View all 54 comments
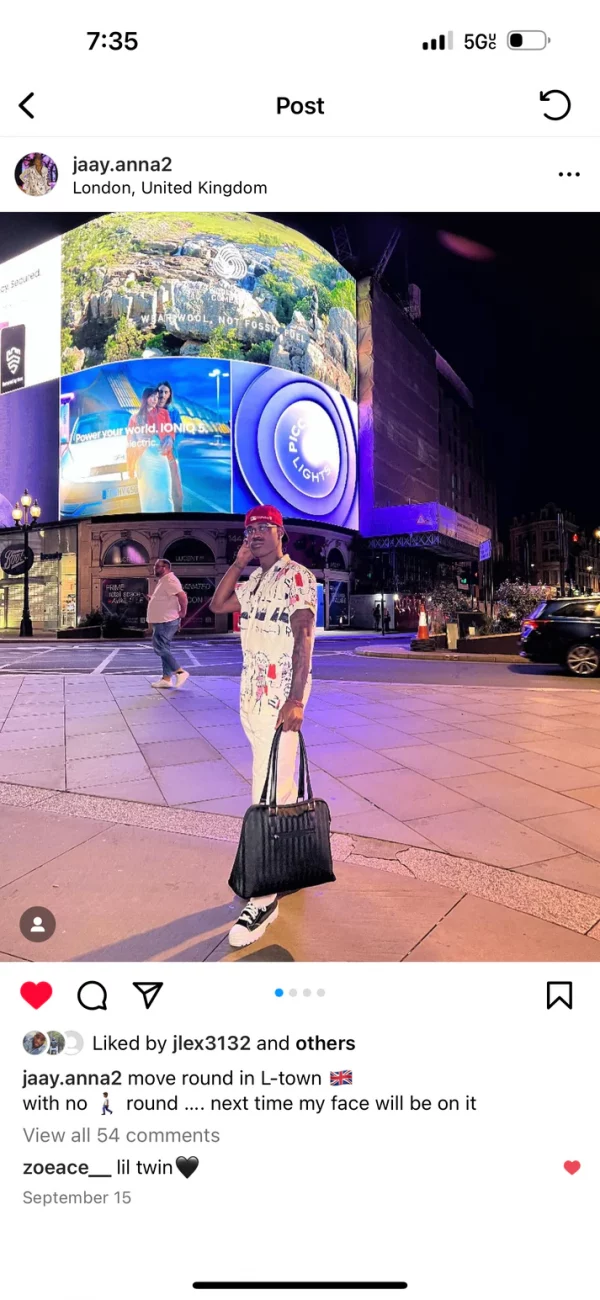The width and height of the screenshot is (600, 1300). 121,1135
